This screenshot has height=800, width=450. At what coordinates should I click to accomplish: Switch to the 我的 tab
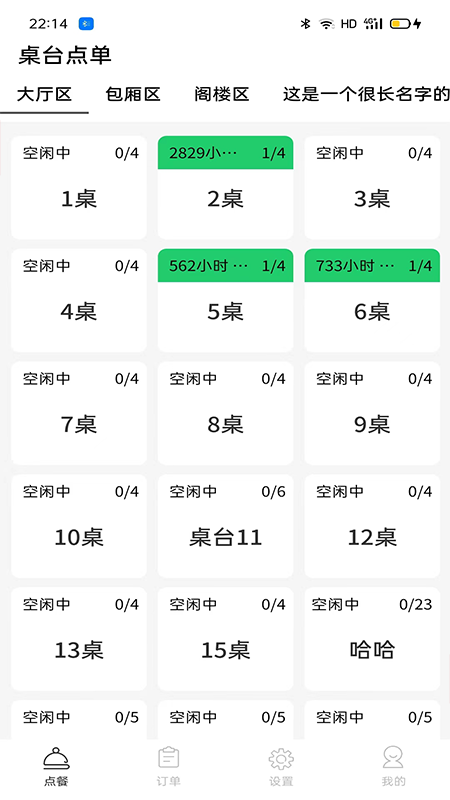tap(393, 766)
